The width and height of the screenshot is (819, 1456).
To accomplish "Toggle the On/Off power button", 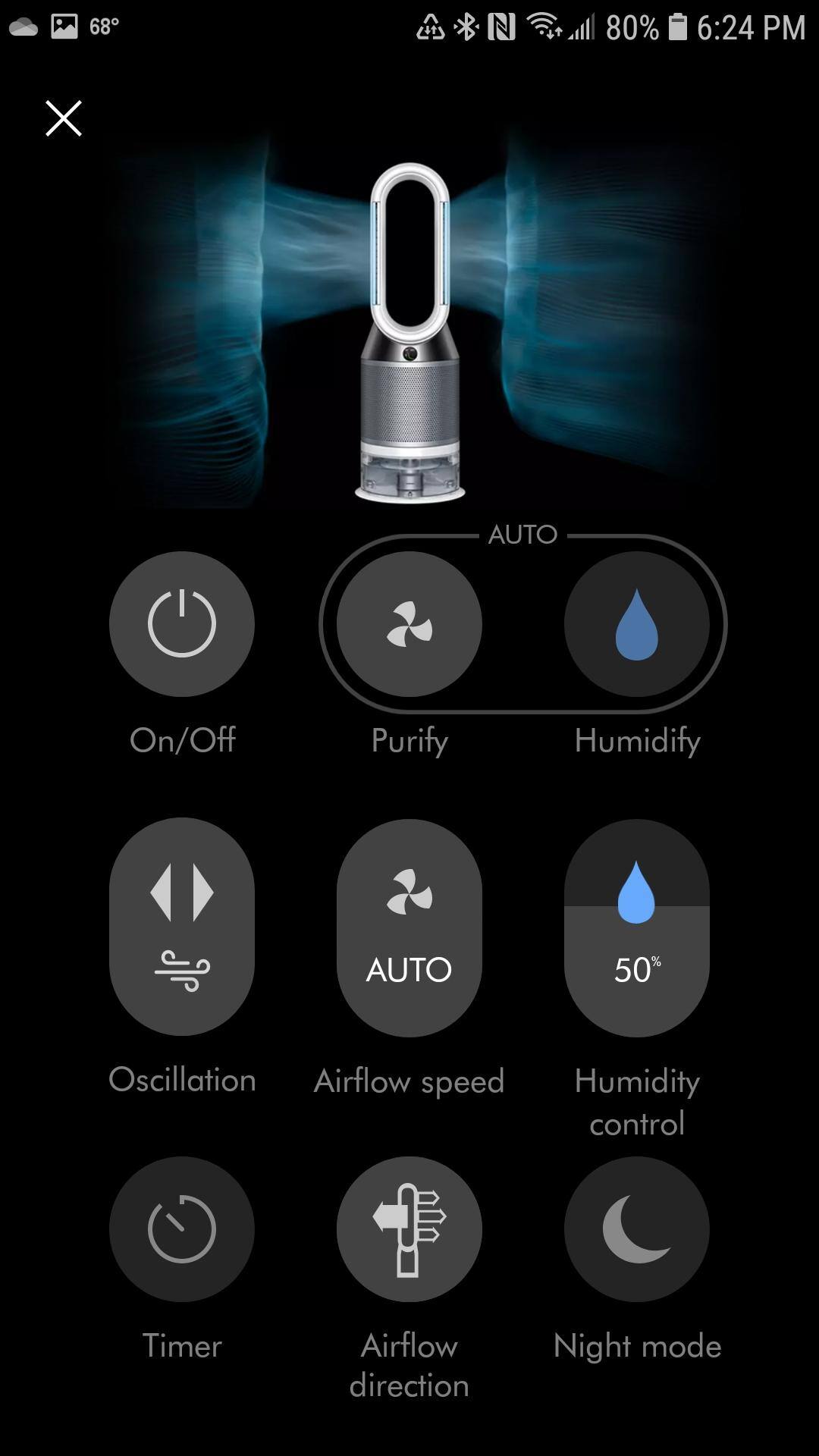I will point(182,624).
